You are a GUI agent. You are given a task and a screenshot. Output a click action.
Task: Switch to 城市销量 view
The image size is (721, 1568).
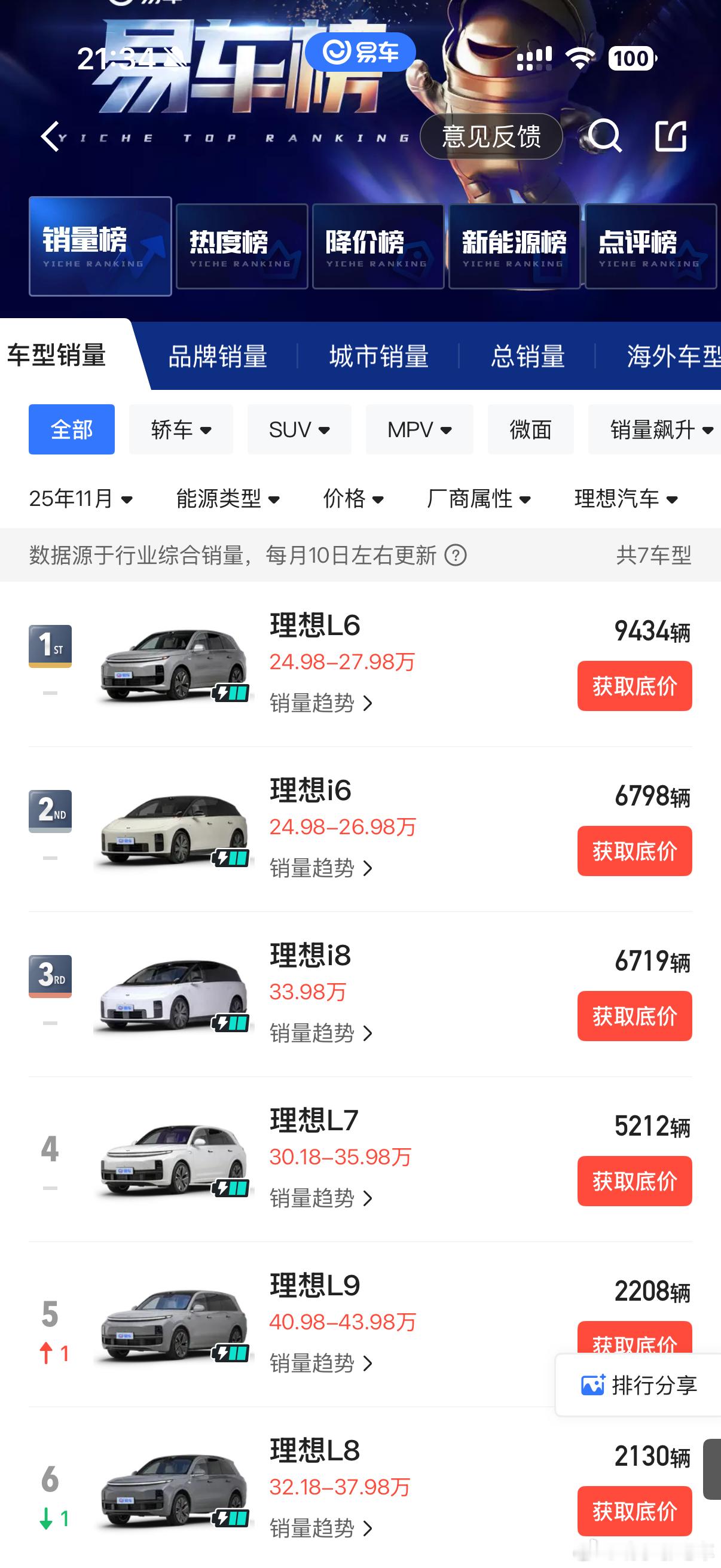378,356
